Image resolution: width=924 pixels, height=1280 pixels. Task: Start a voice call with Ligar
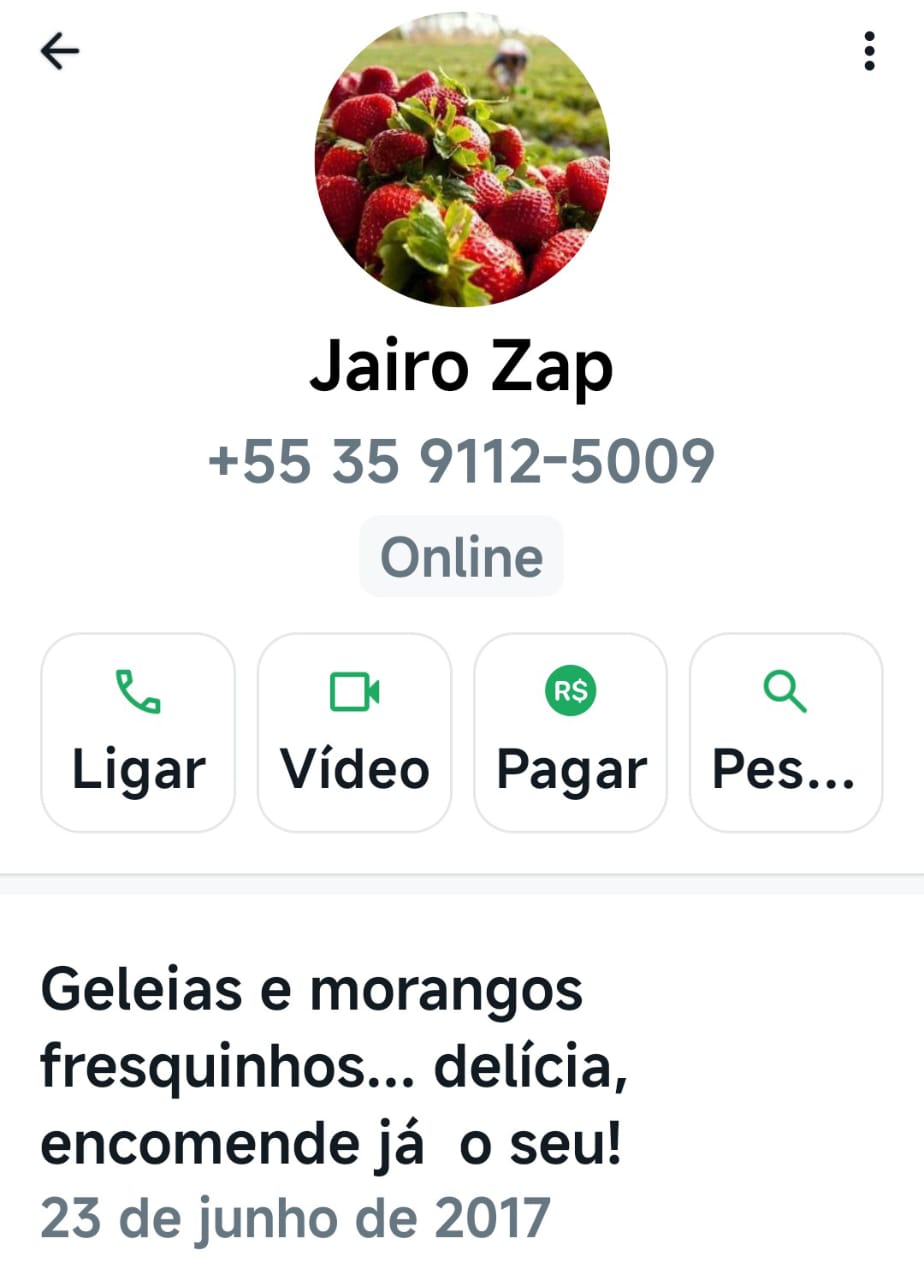coord(138,732)
